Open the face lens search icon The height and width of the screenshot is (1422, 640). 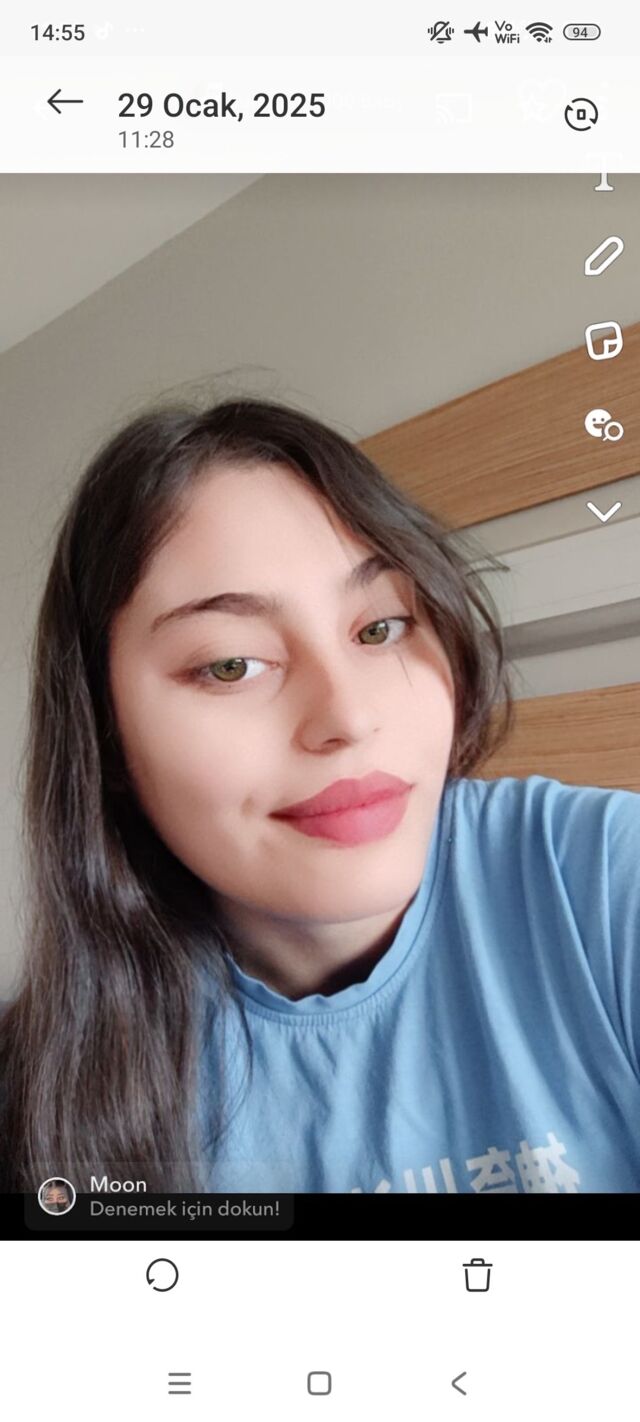point(603,425)
